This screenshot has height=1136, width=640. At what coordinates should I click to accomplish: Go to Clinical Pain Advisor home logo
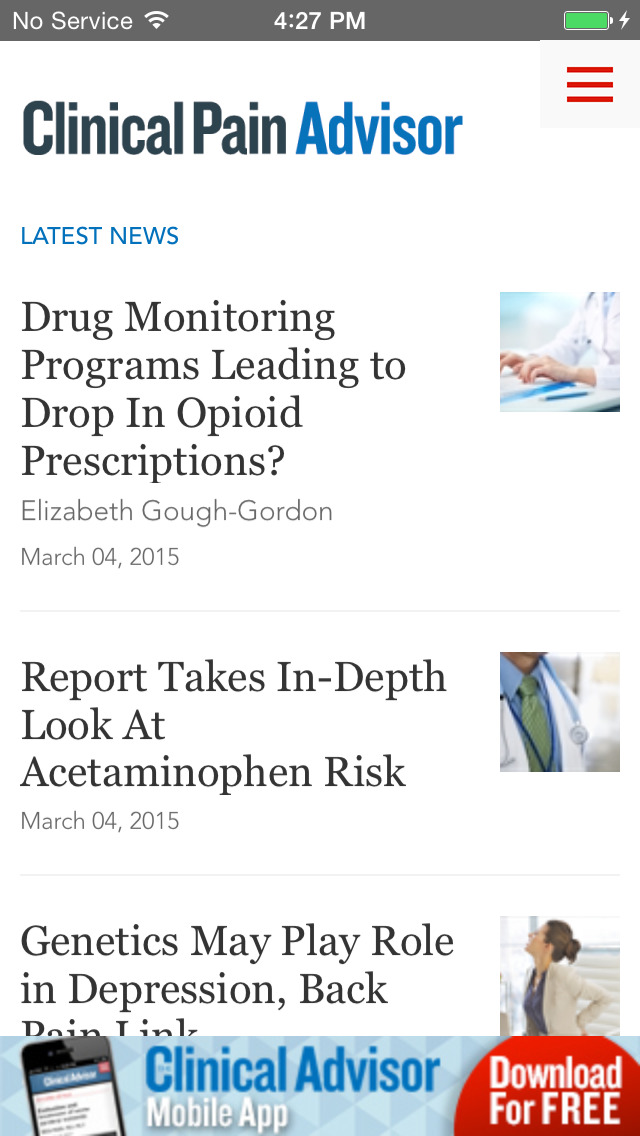[242, 128]
